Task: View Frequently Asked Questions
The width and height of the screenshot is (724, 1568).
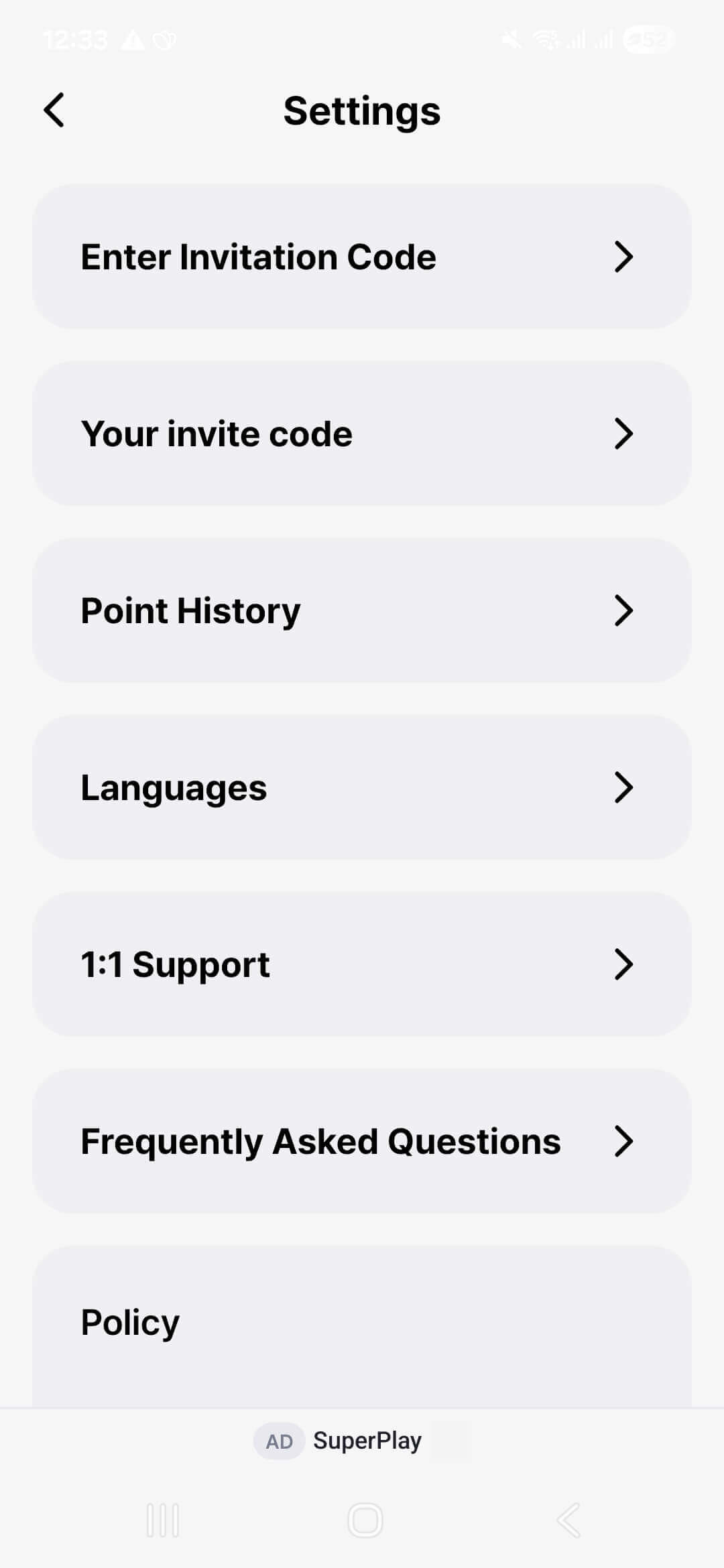Action: (x=361, y=1141)
